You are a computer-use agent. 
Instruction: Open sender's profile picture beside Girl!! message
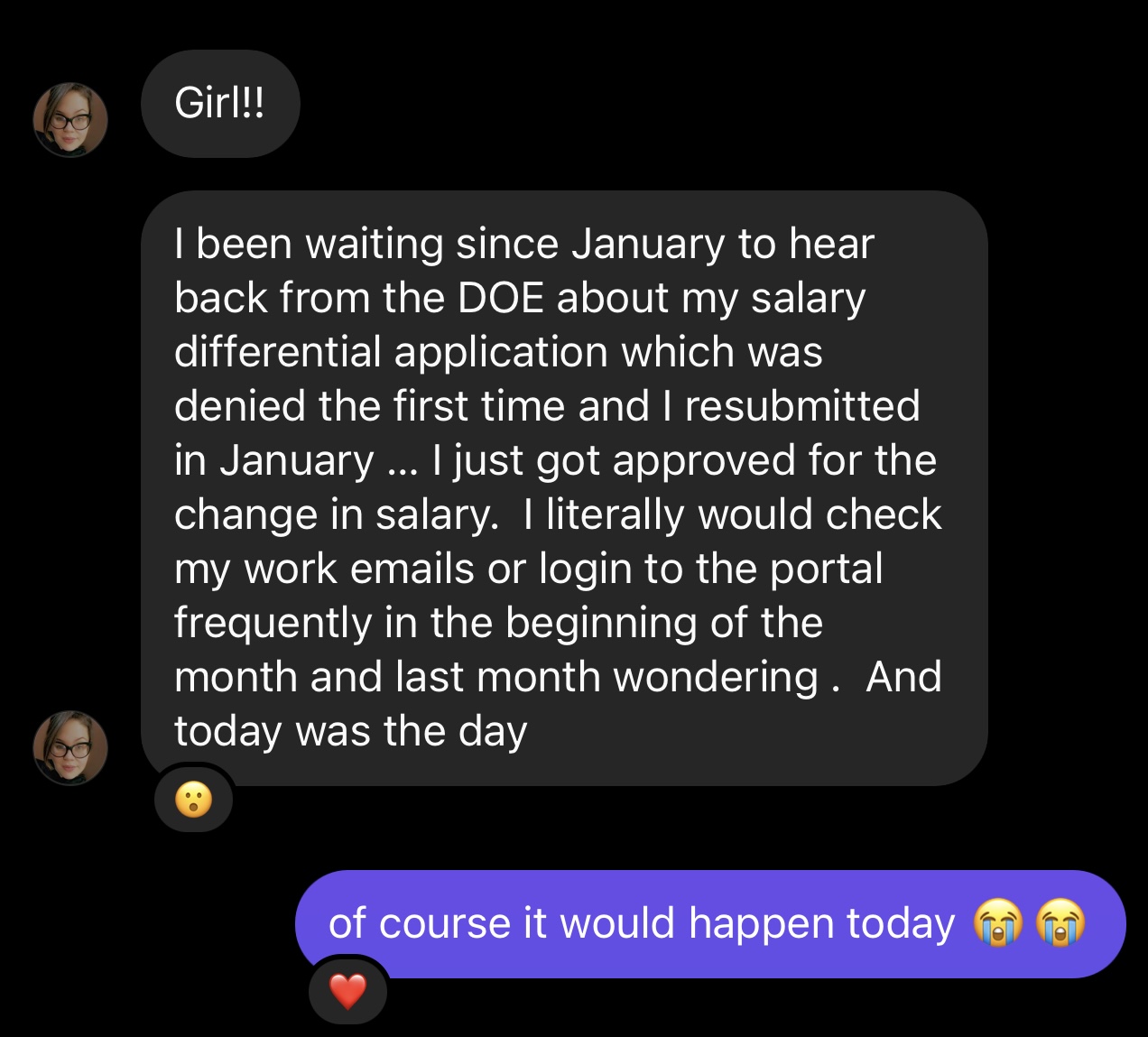[x=70, y=119]
